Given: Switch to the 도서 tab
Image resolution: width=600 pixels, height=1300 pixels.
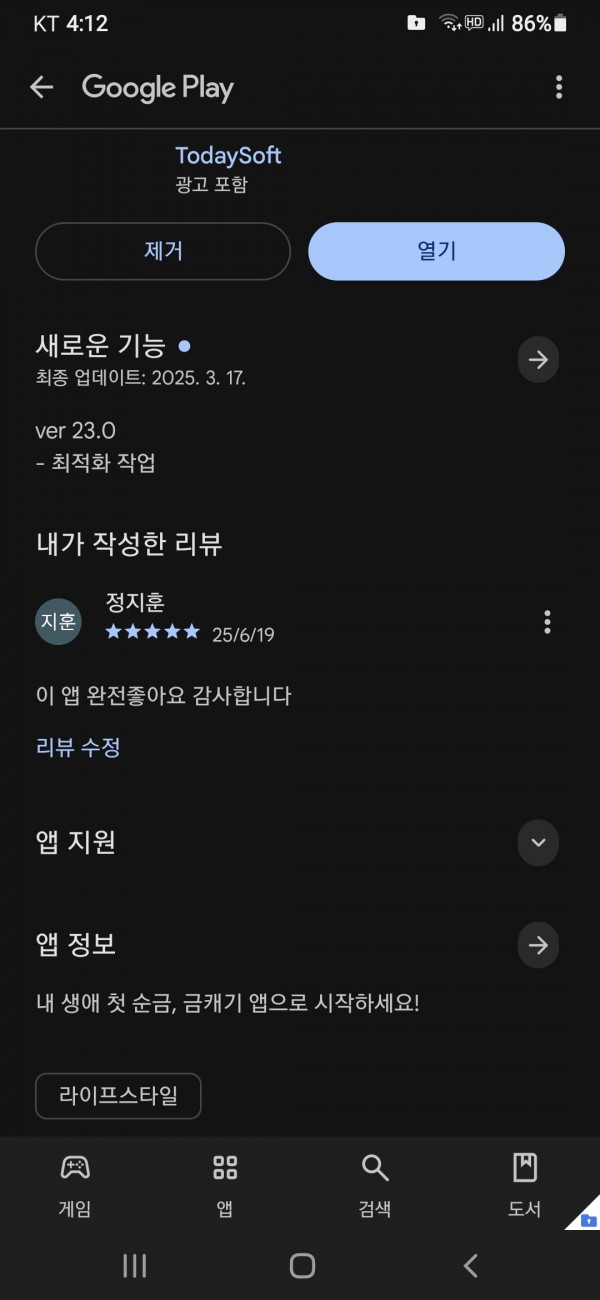Looking at the screenshot, I should [525, 1185].
